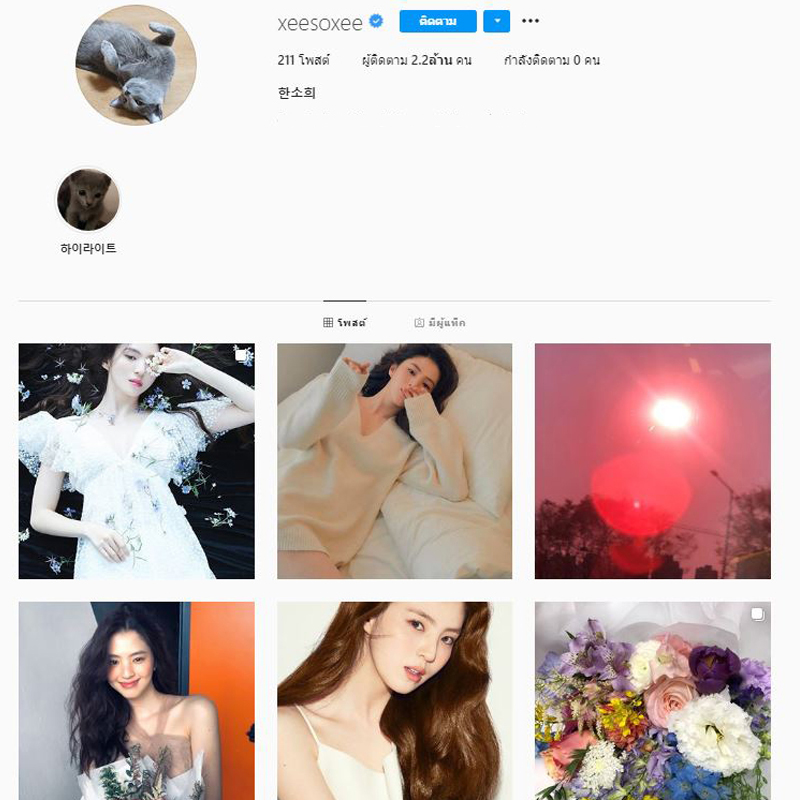Open the three-dot options menu
Viewport: 800px width, 800px height.
[x=530, y=21]
